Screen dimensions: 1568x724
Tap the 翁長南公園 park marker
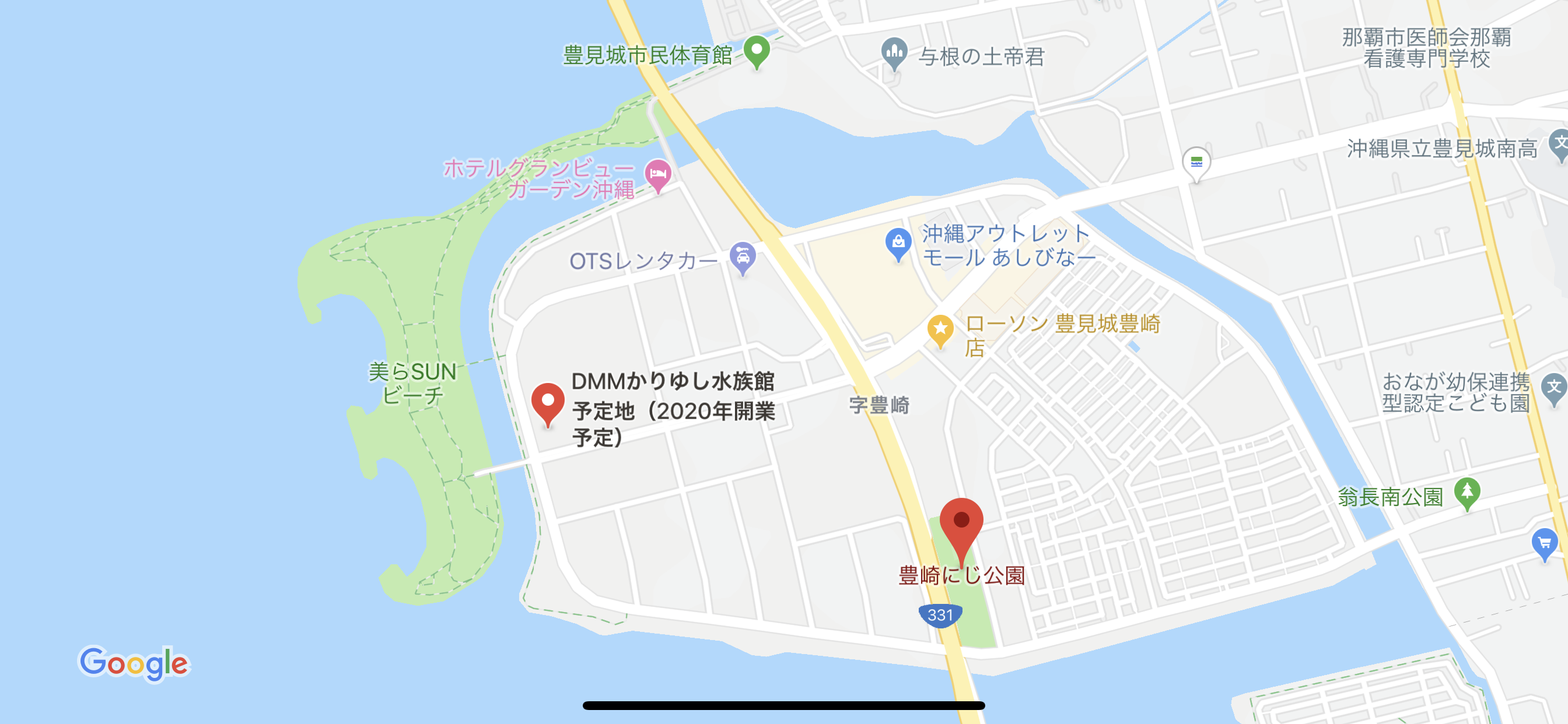1466,492
